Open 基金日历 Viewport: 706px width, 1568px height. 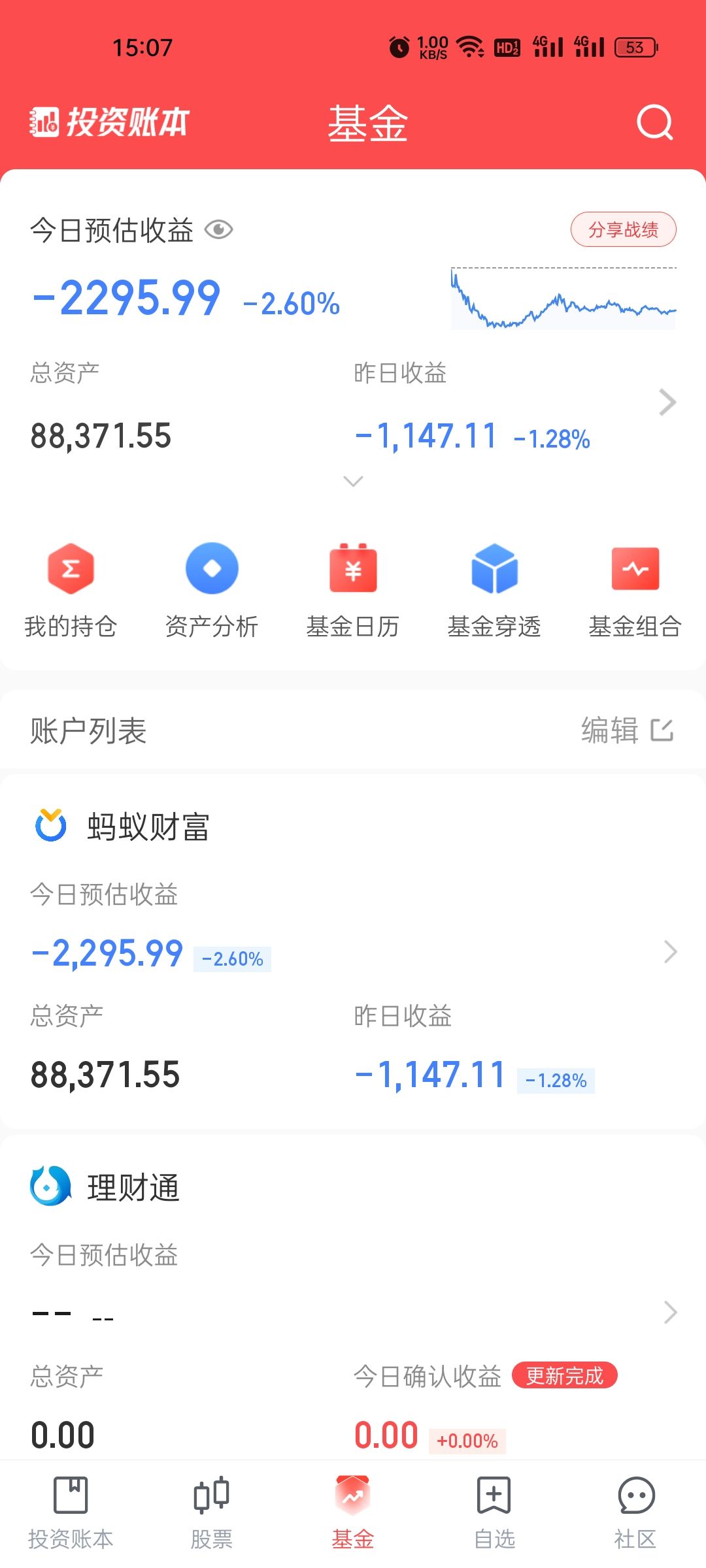[353, 588]
